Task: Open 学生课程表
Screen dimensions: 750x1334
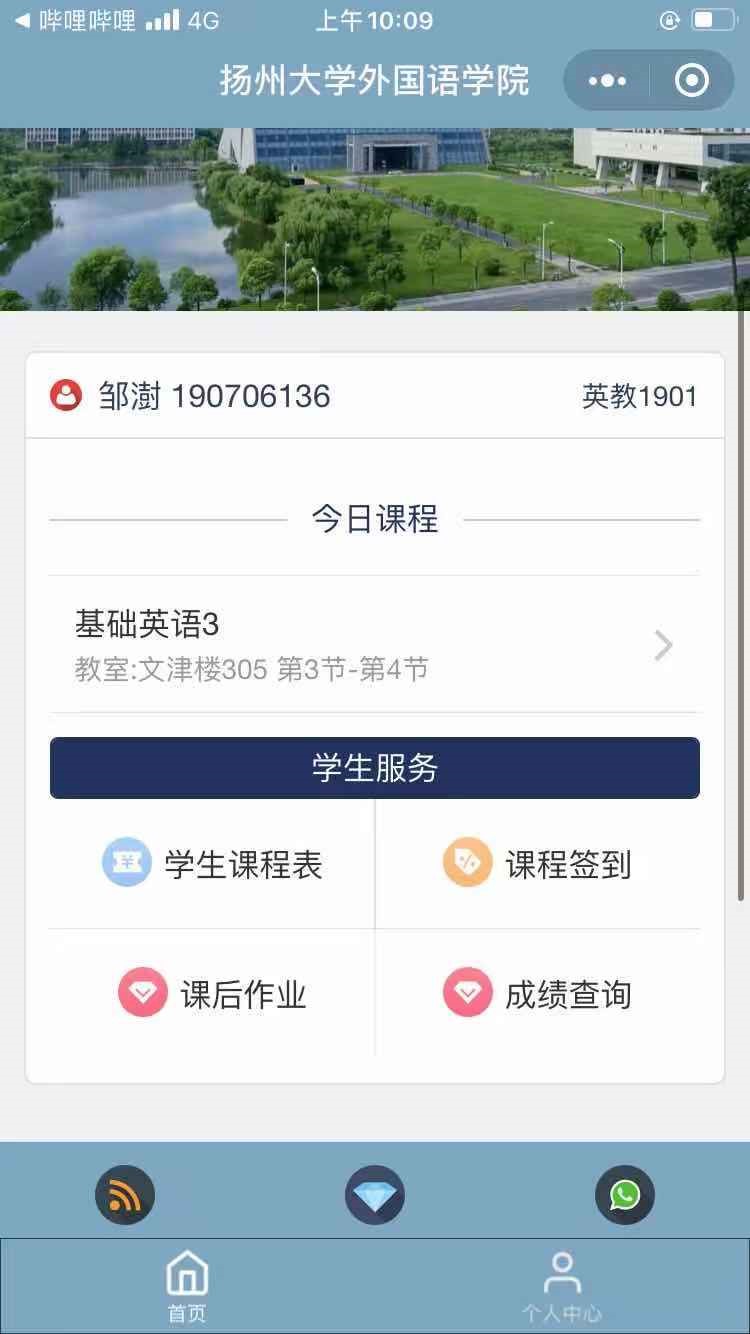Action: [213, 864]
